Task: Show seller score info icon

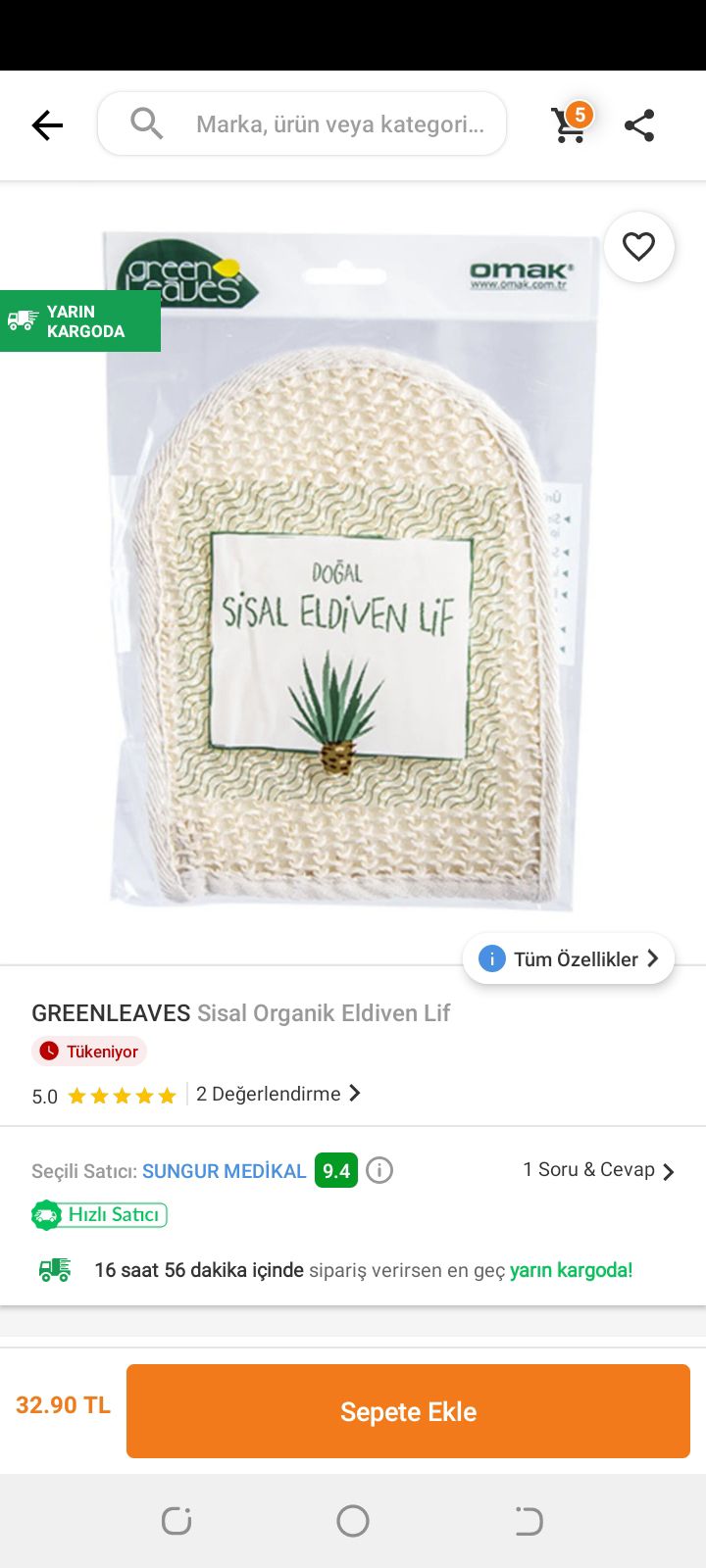Action: pyautogui.click(x=379, y=1170)
